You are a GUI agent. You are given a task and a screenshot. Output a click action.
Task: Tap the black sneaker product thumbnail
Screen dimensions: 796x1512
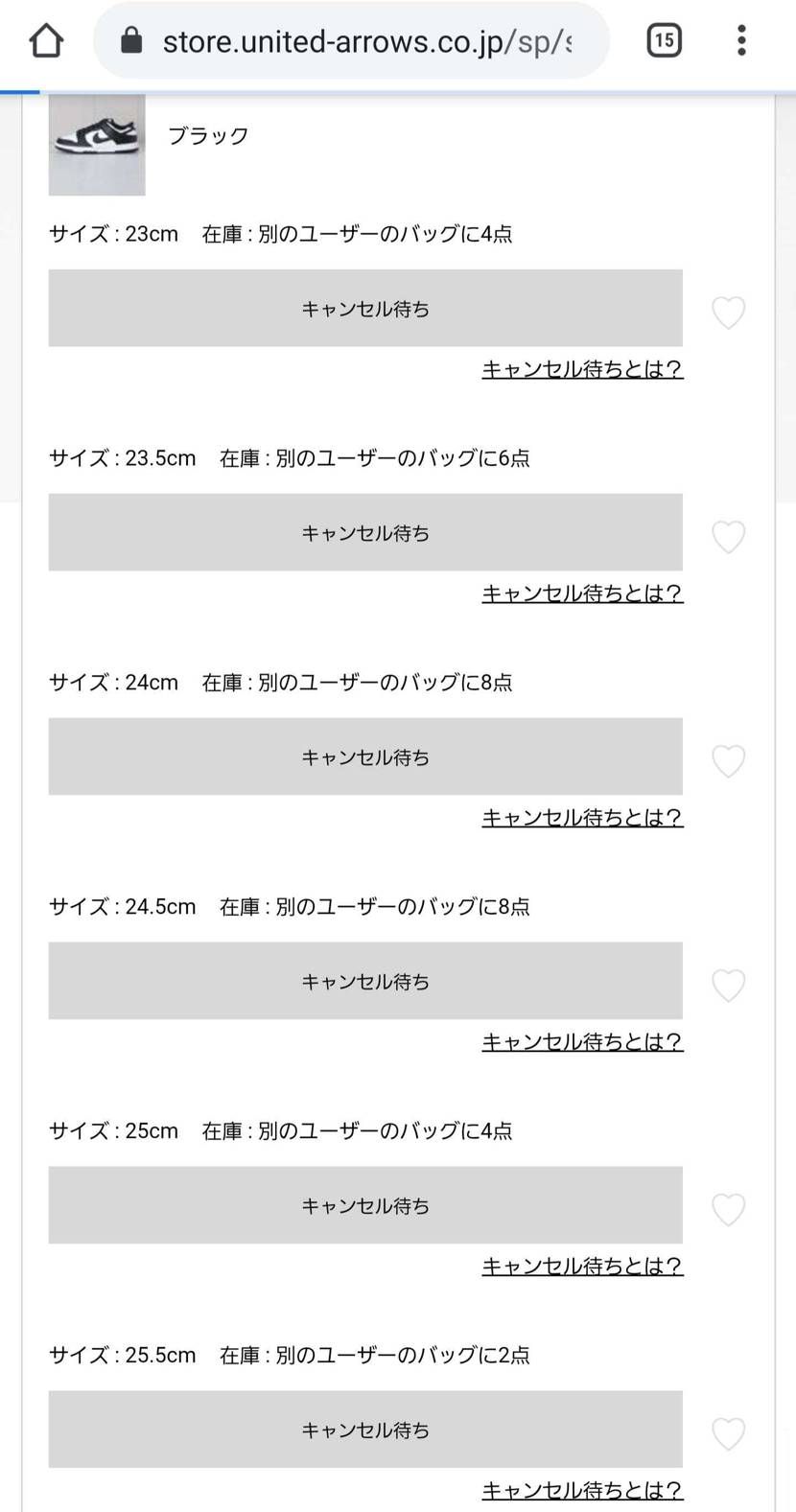pyautogui.click(x=96, y=145)
